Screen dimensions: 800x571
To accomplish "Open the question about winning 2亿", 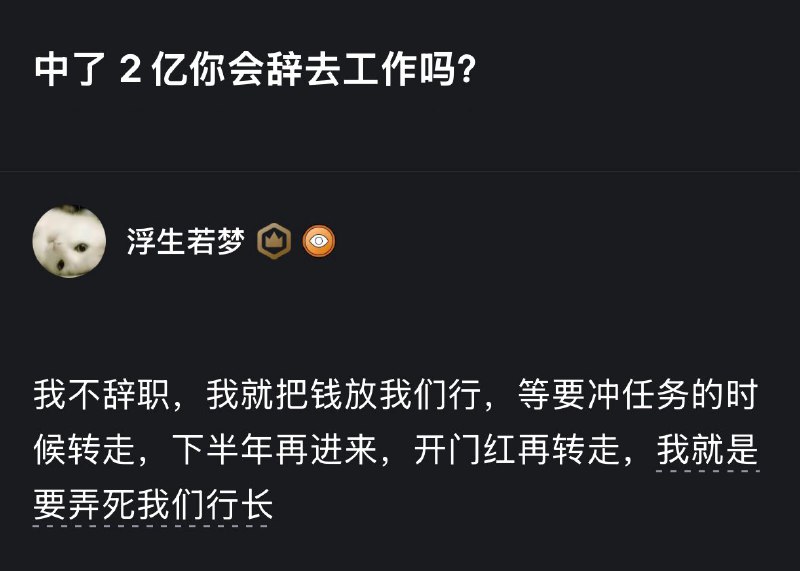I will (x=254, y=72).
